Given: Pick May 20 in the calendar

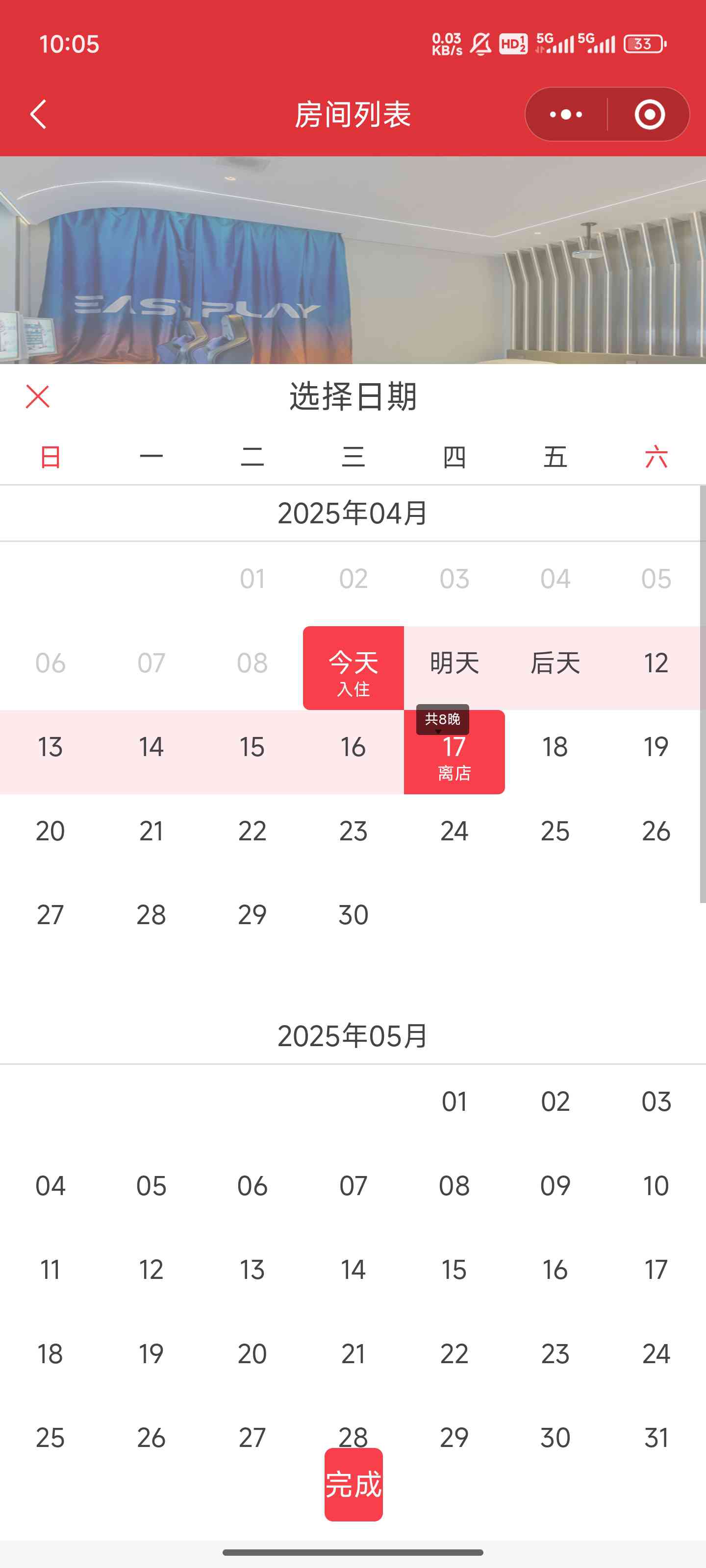Looking at the screenshot, I should point(252,1354).
